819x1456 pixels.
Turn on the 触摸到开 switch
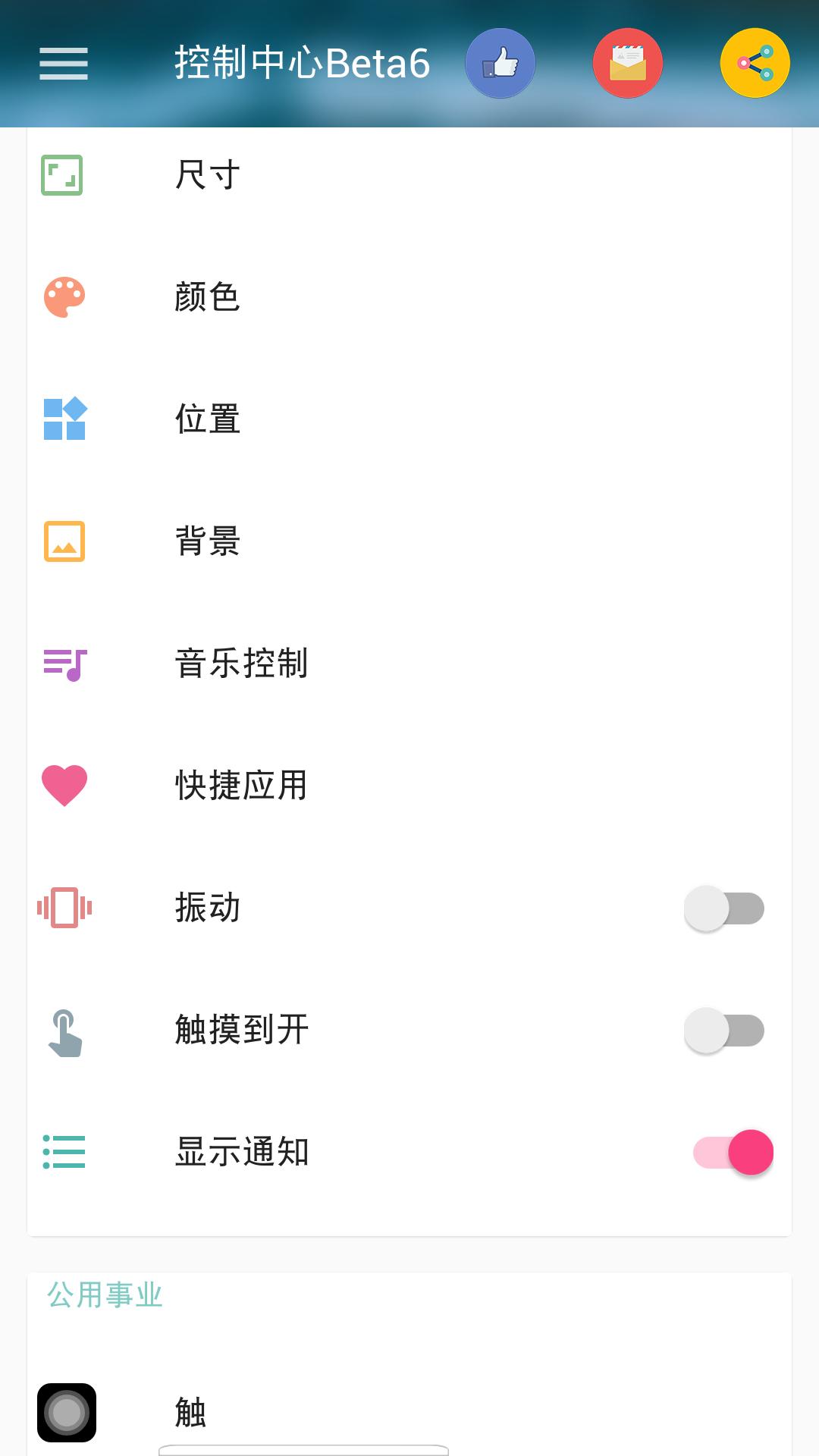[724, 1029]
